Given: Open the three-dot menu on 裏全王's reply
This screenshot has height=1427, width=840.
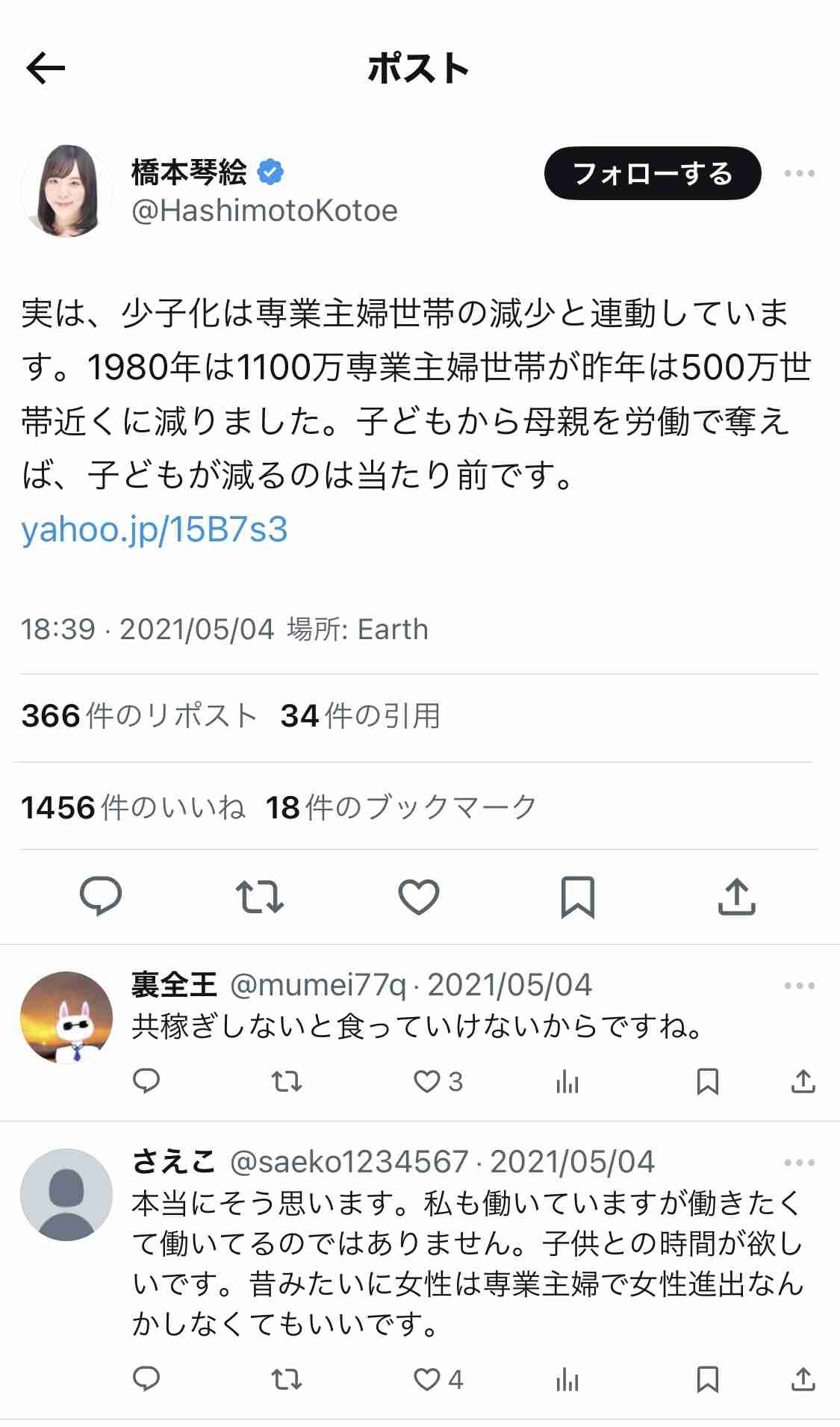Looking at the screenshot, I should (x=799, y=984).
